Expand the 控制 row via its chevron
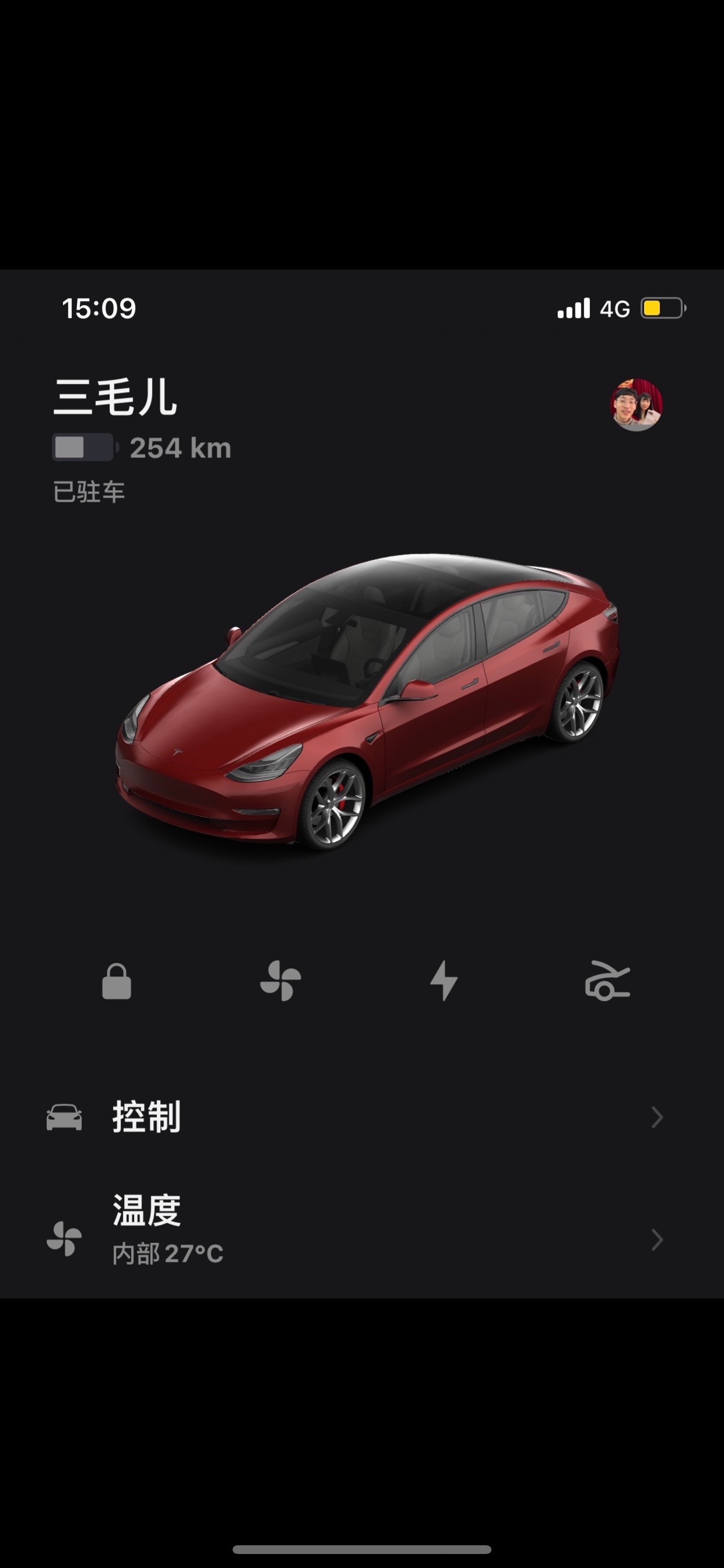The width and height of the screenshot is (724, 1568). point(657,1116)
